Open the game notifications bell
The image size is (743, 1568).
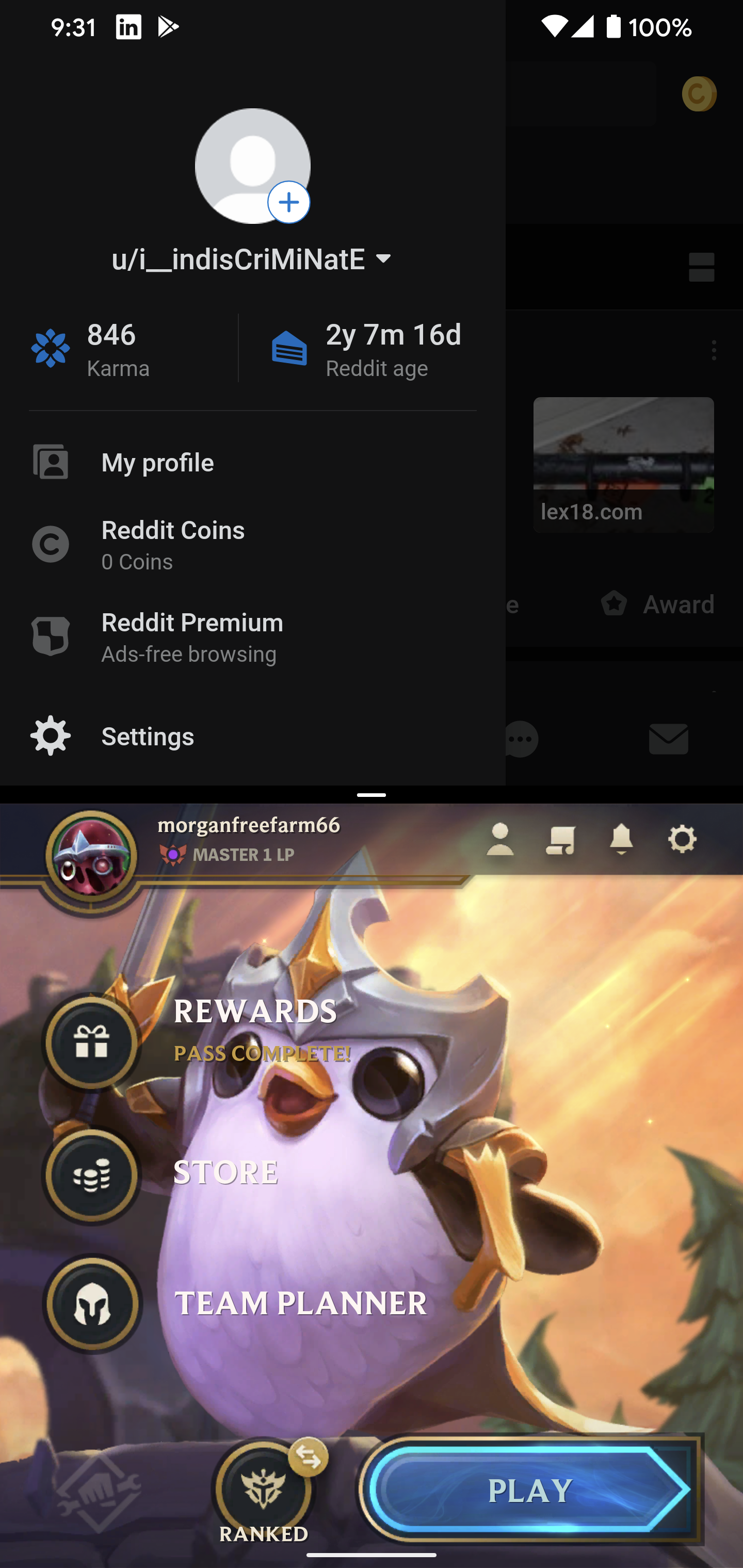click(x=621, y=840)
